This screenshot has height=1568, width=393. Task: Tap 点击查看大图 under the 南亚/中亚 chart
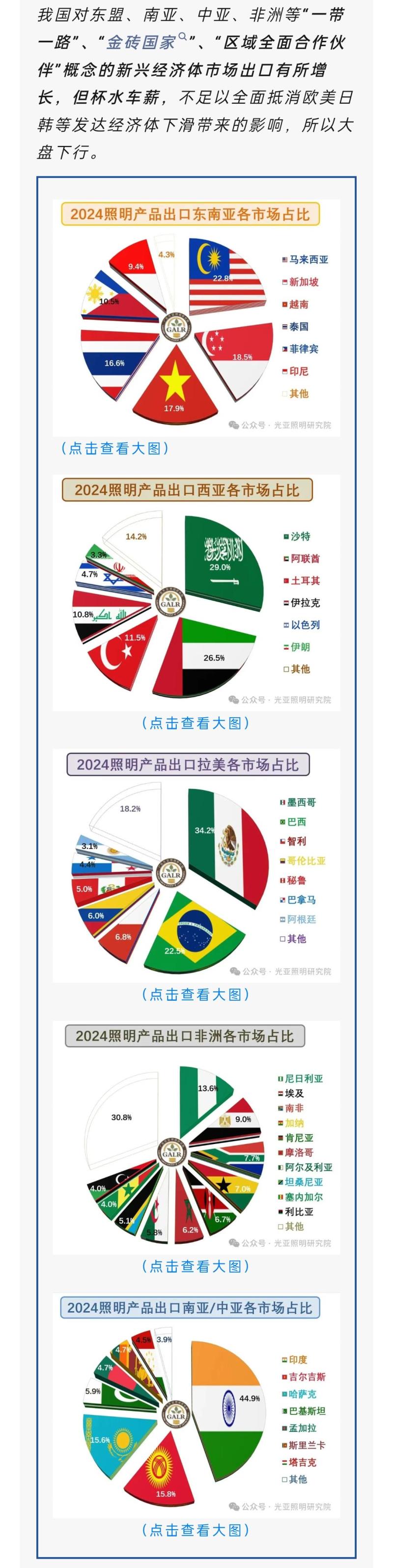point(196,1530)
